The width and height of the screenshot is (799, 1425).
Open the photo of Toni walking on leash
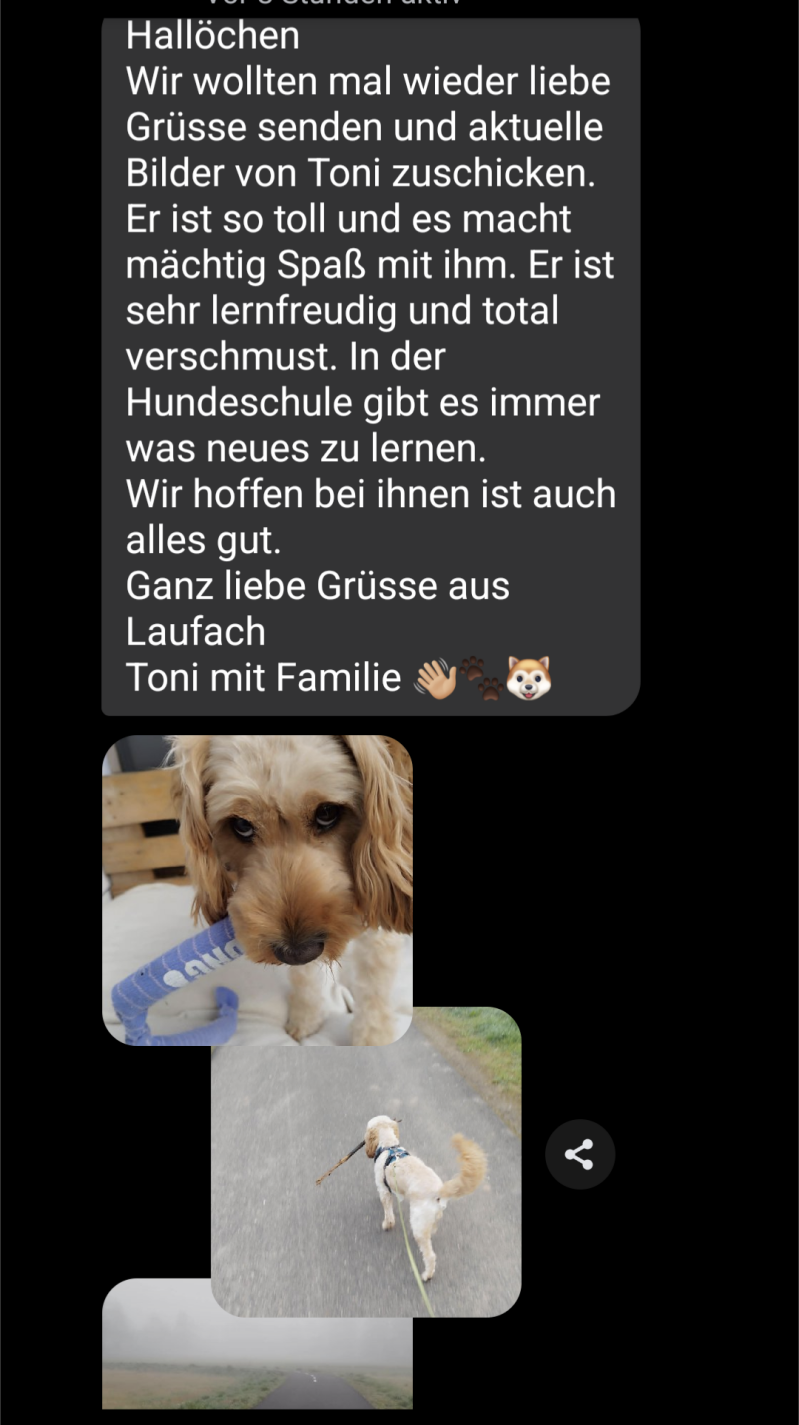tap(380, 1170)
